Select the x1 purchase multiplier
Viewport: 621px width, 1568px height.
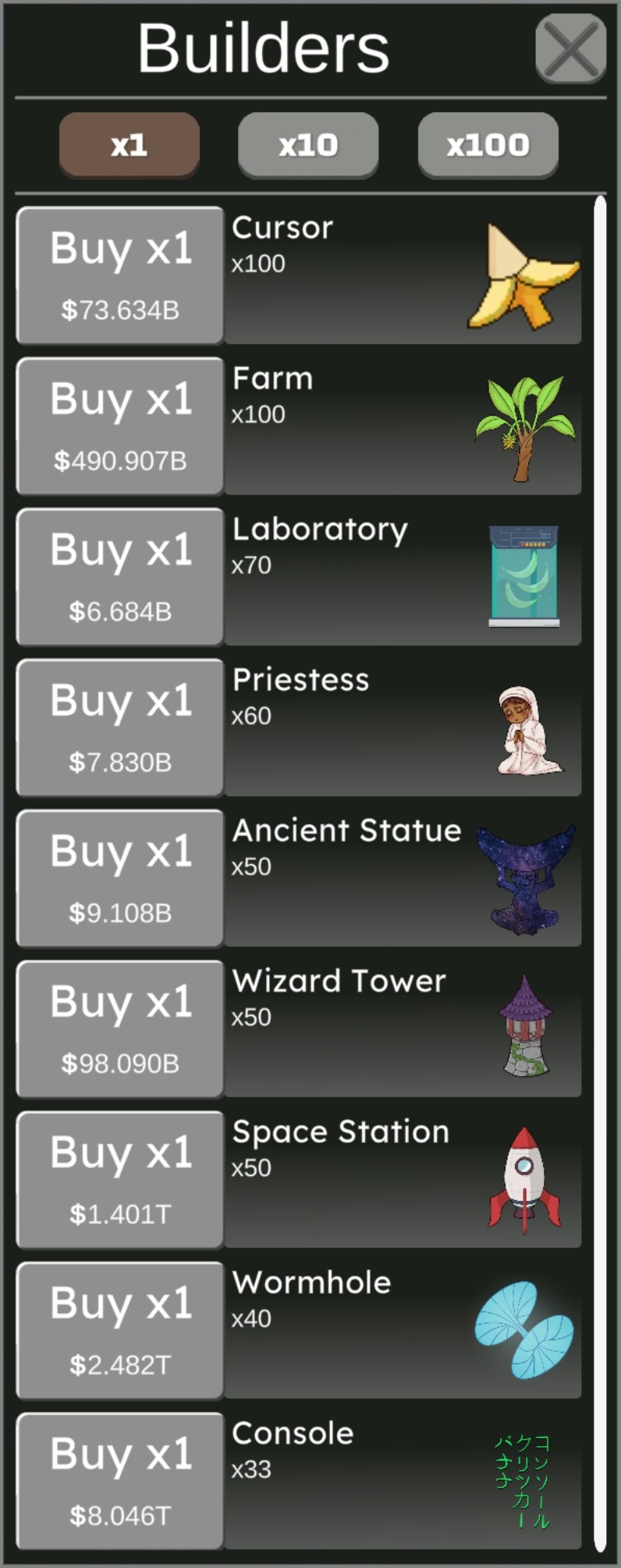[x=129, y=145]
